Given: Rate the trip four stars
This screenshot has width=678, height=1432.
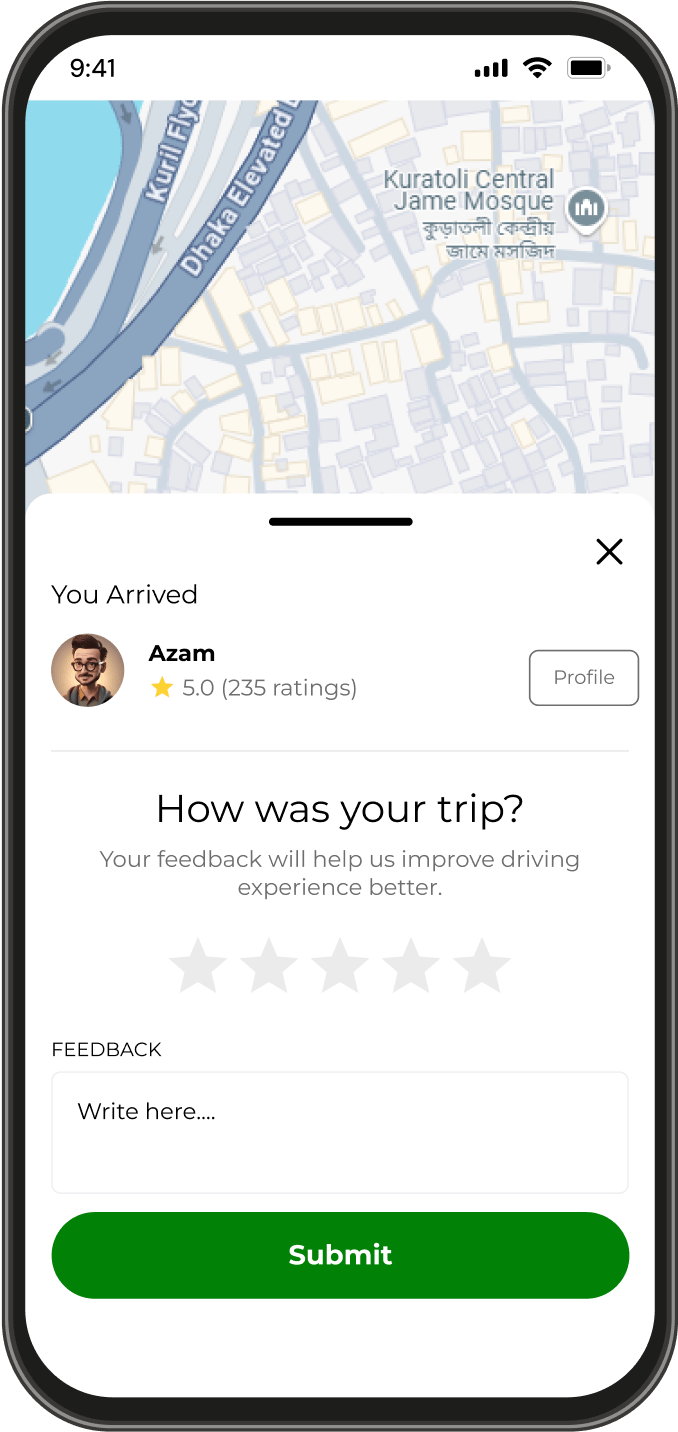Looking at the screenshot, I should (411, 966).
